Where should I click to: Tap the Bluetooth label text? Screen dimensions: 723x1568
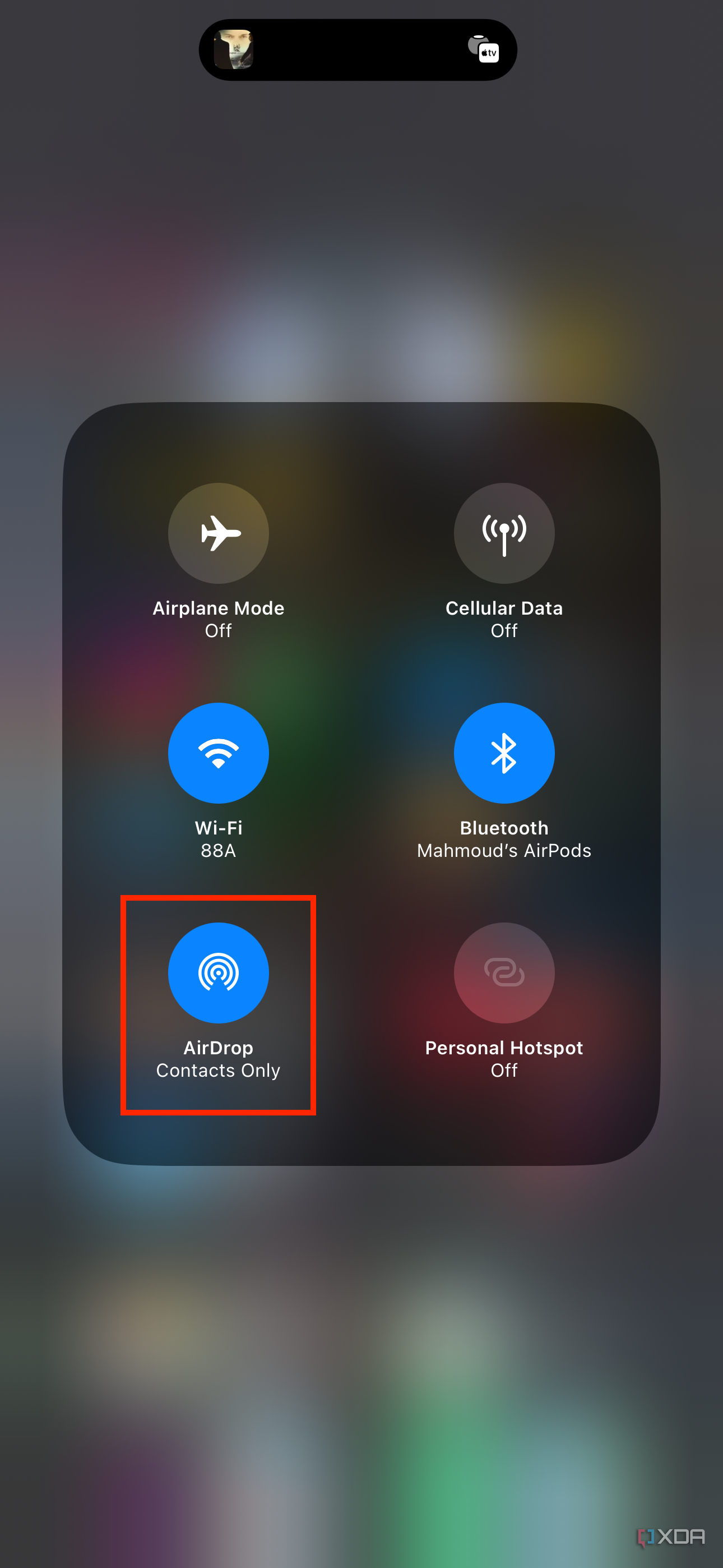(x=504, y=827)
